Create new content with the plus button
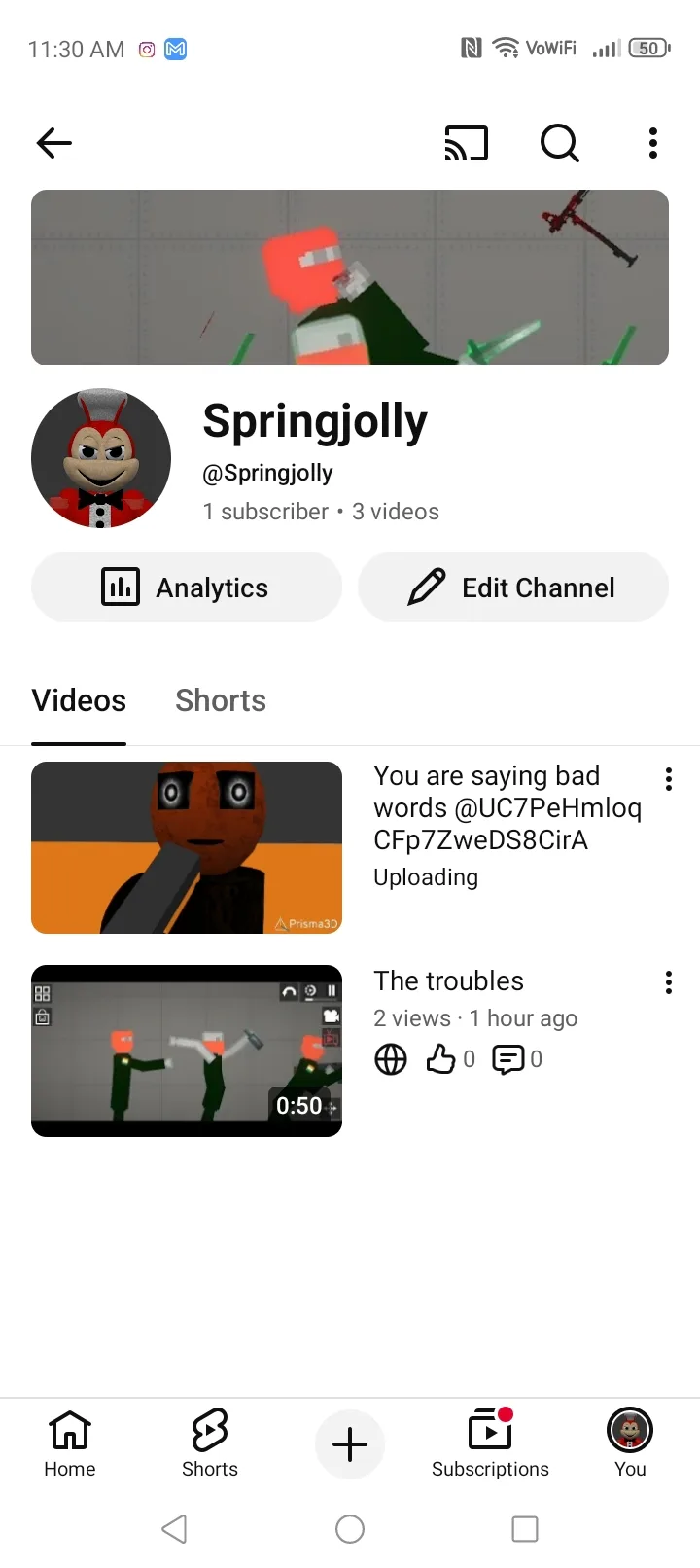 [x=350, y=1444]
